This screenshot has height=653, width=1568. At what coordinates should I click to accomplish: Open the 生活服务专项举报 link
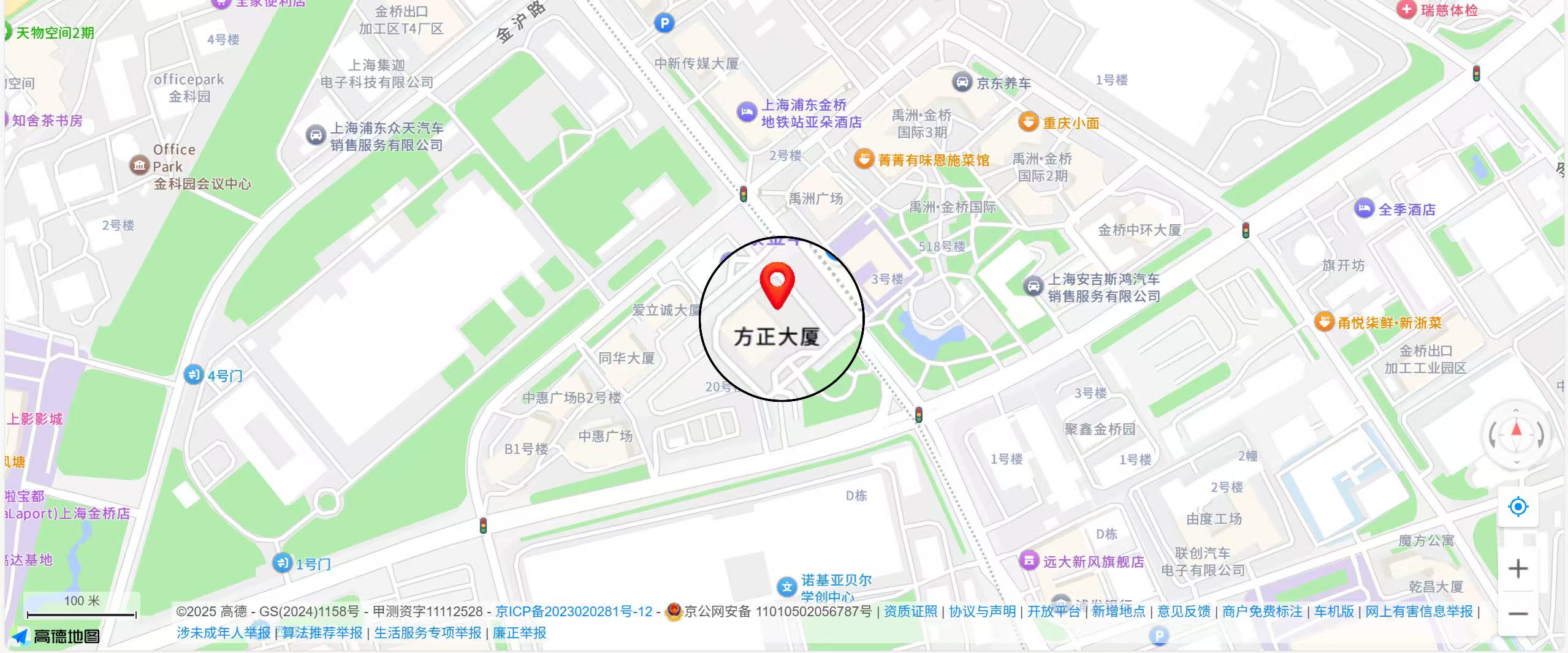pyautogui.click(x=427, y=633)
